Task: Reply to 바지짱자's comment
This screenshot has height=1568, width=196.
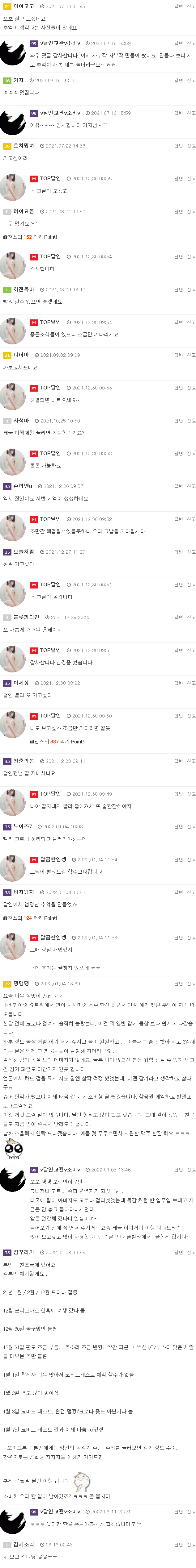Action: (x=178, y=892)
